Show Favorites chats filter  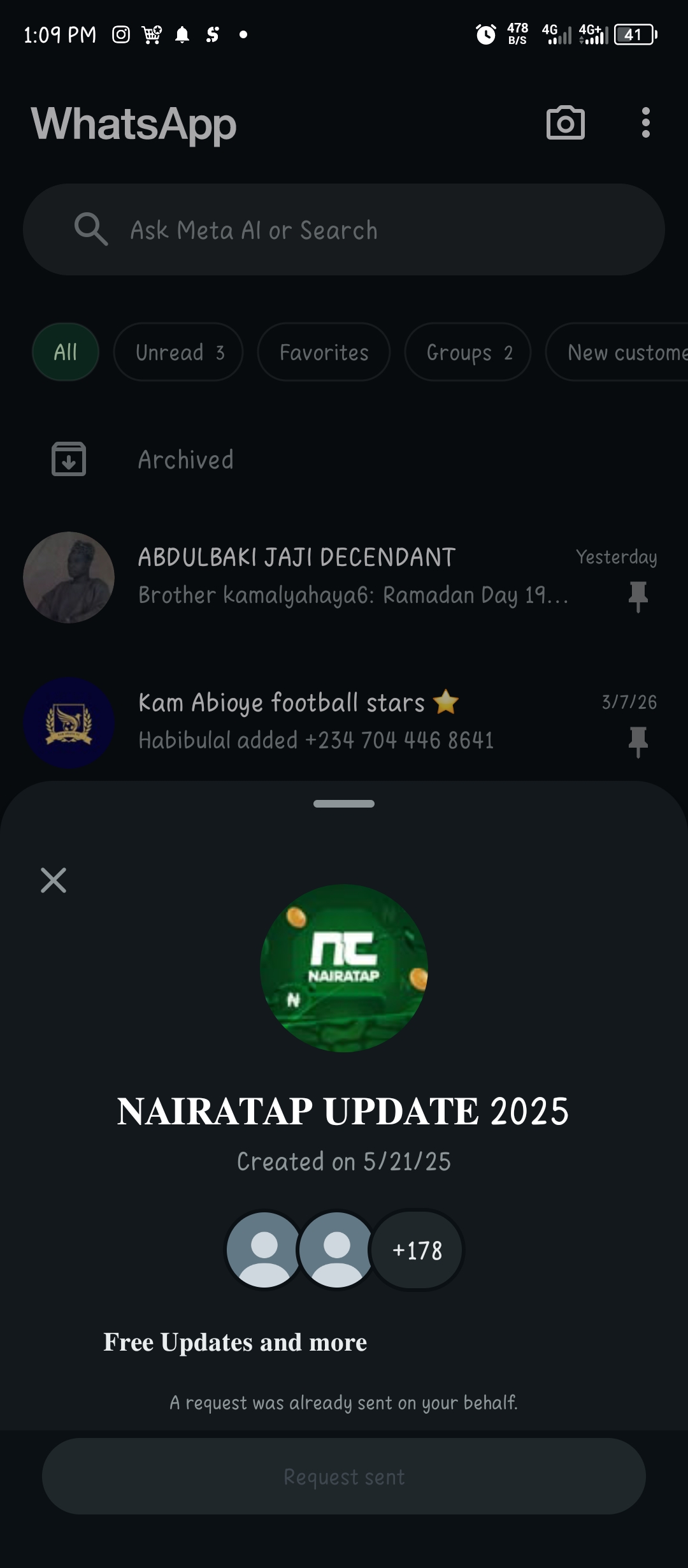324,352
